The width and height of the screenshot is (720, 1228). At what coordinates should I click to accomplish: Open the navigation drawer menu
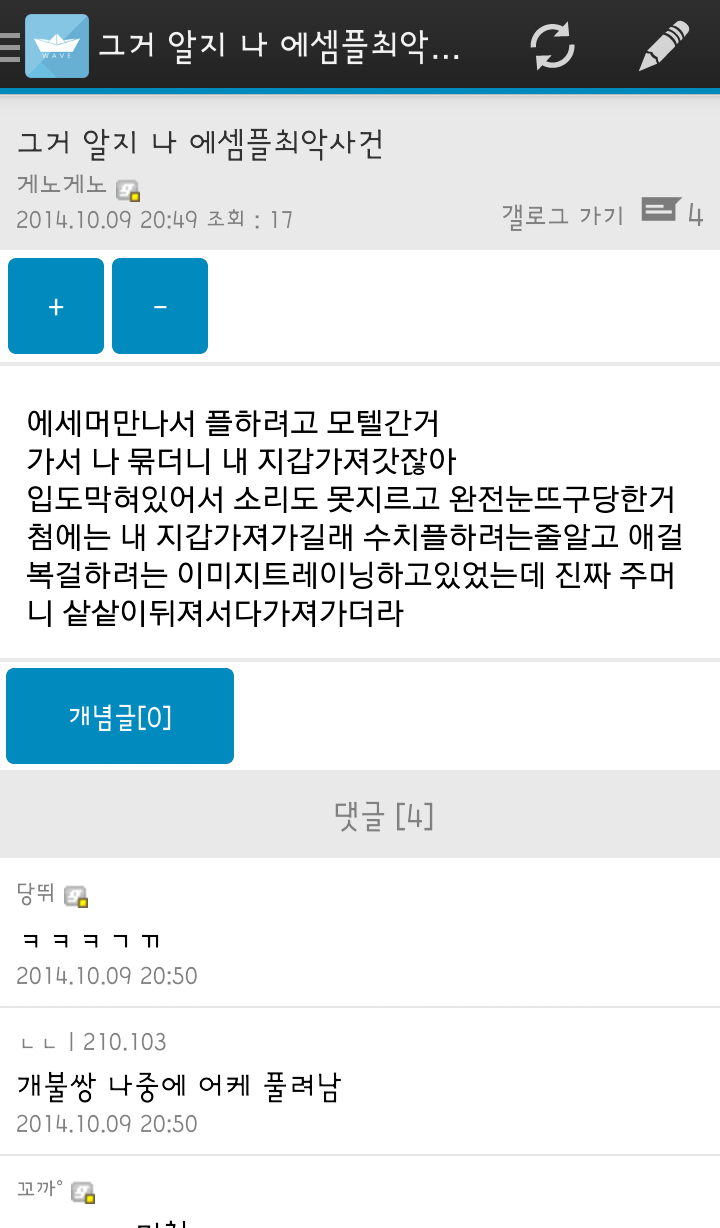pos(12,46)
